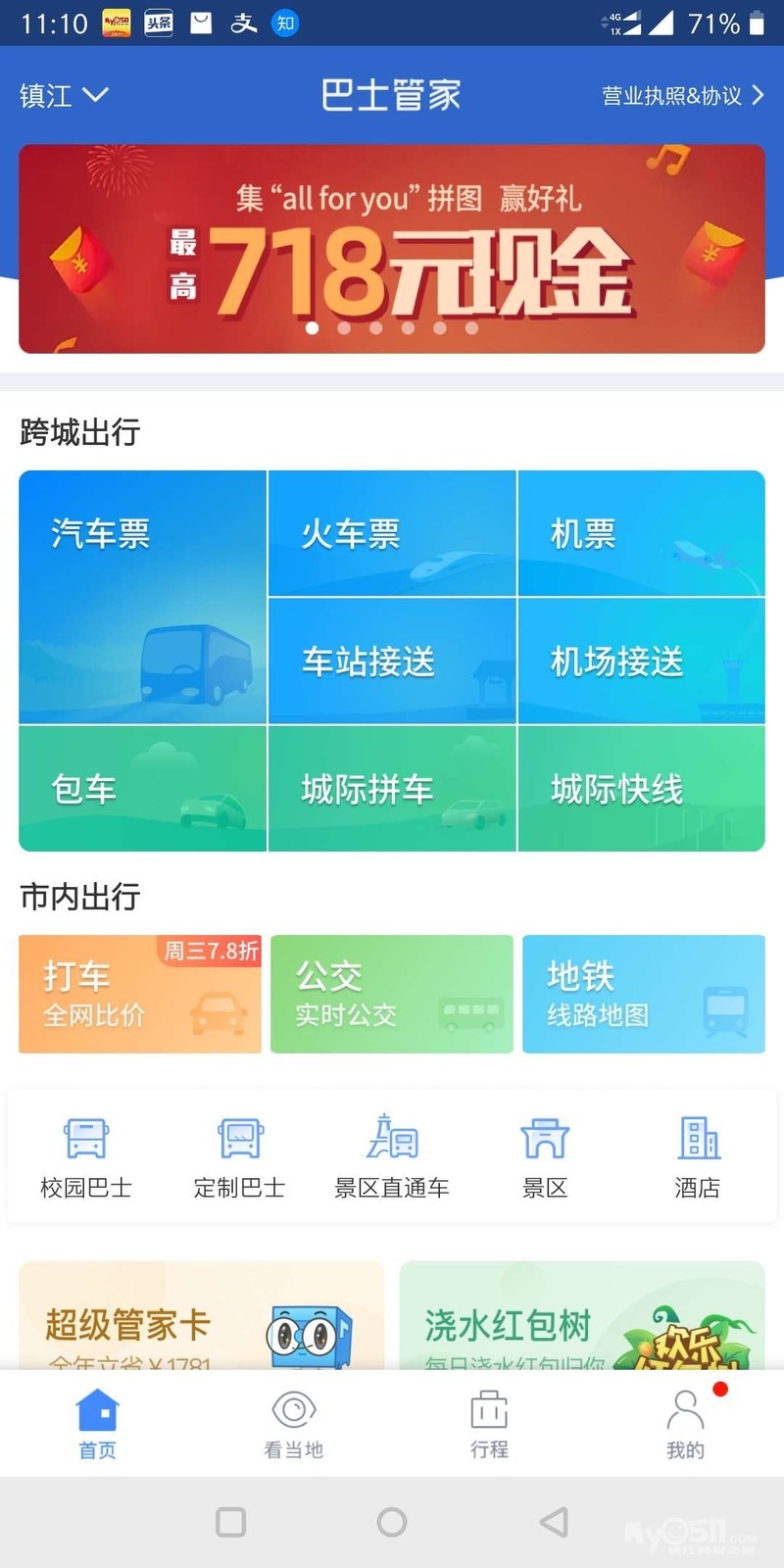Select 汽车票 bus tickets
This screenshot has height=1568, width=784.
[142, 596]
